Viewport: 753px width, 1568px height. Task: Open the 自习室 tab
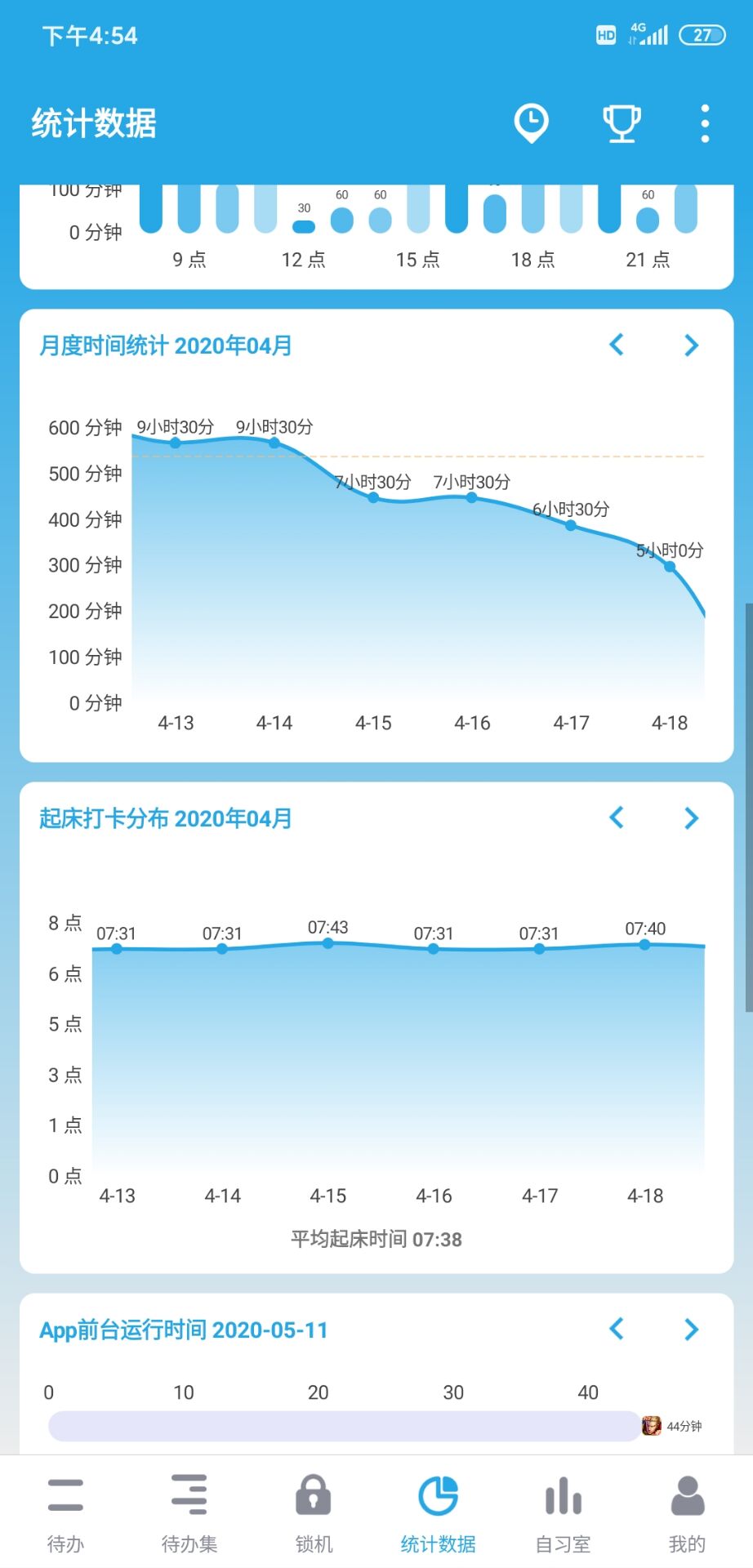tap(563, 1512)
